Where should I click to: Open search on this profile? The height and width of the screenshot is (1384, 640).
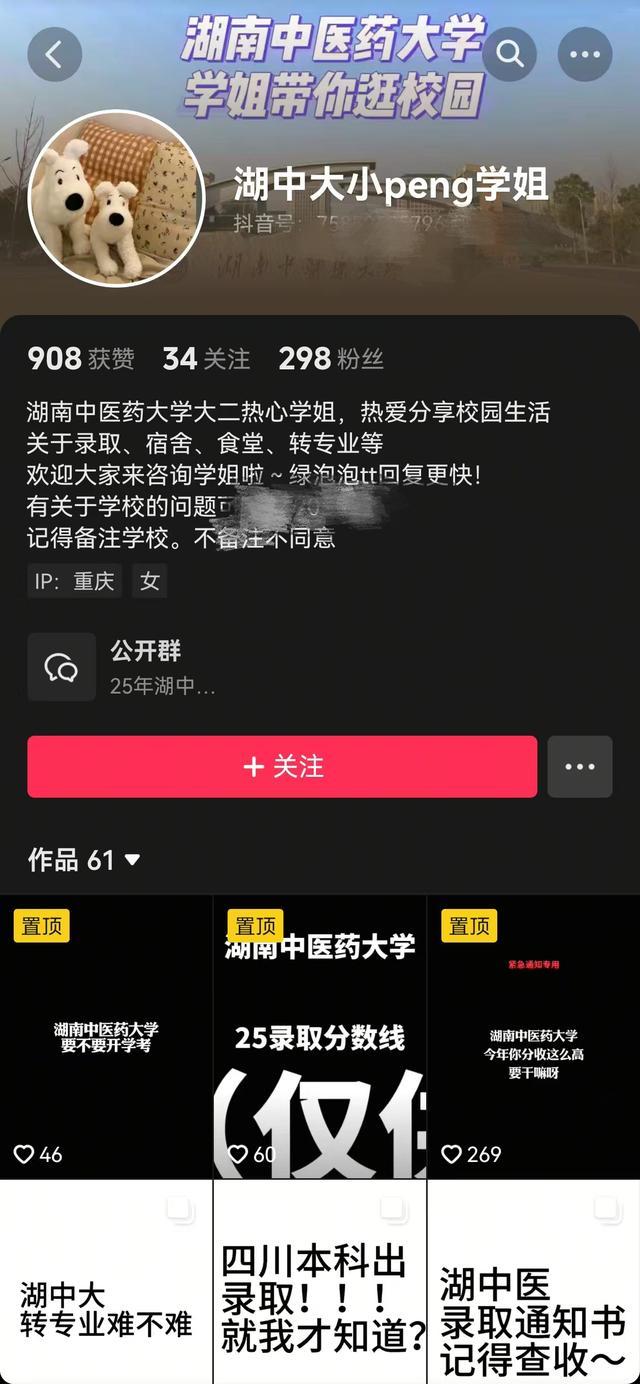coord(510,55)
